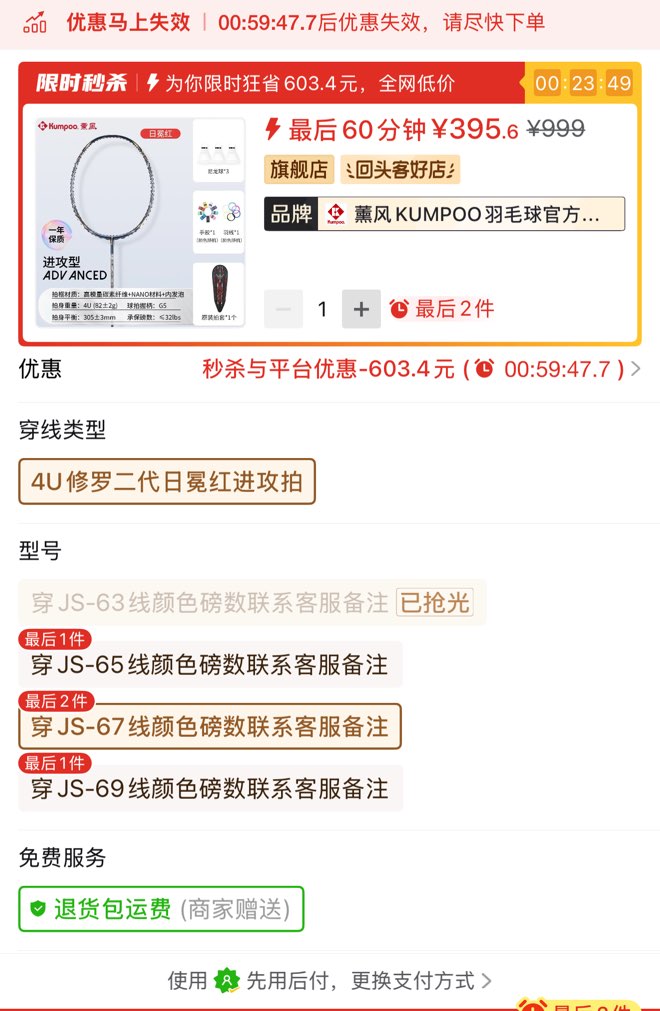Increase quantity with the plus button
This screenshot has width=660, height=1011.
[x=361, y=310]
